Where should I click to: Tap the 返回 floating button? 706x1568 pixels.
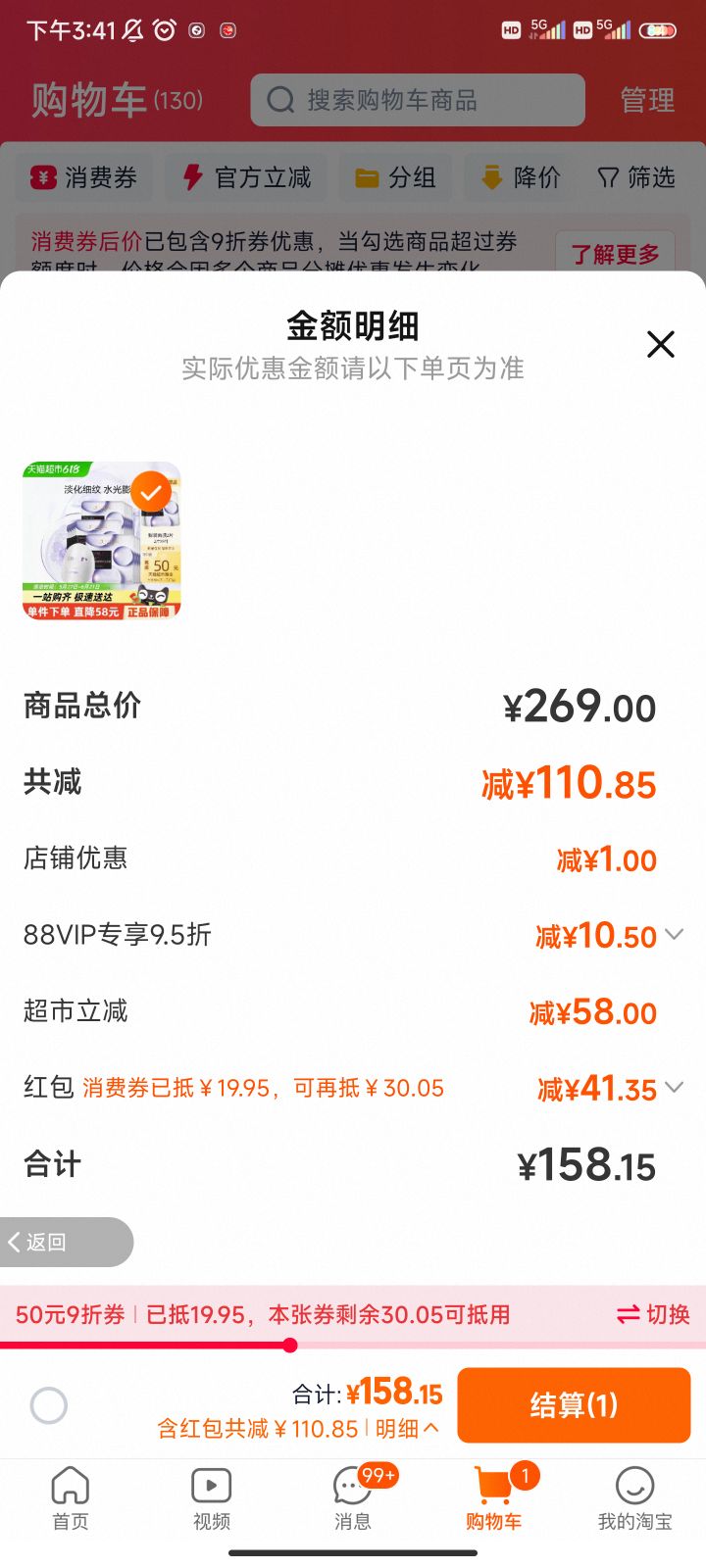pyautogui.click(x=65, y=1242)
